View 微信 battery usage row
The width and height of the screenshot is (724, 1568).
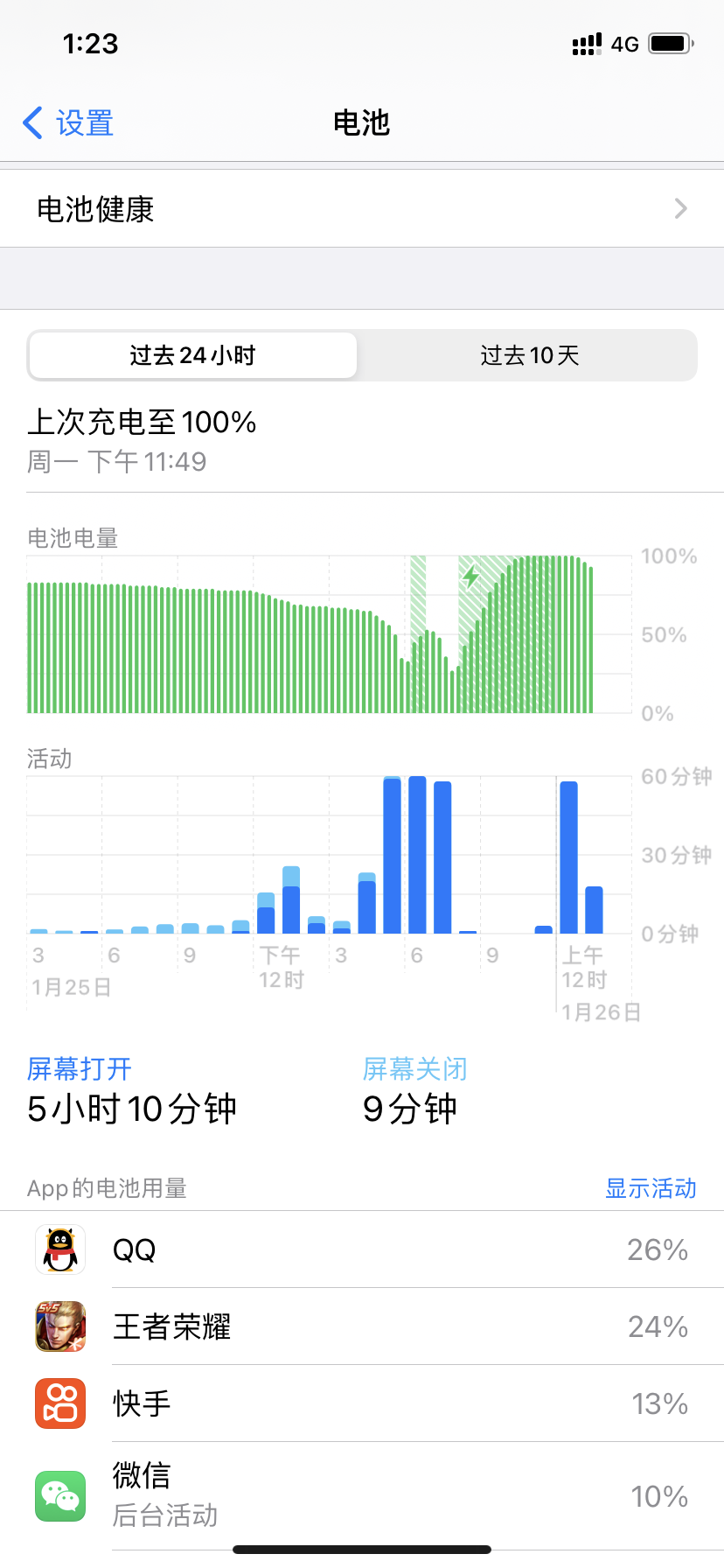[361, 1494]
